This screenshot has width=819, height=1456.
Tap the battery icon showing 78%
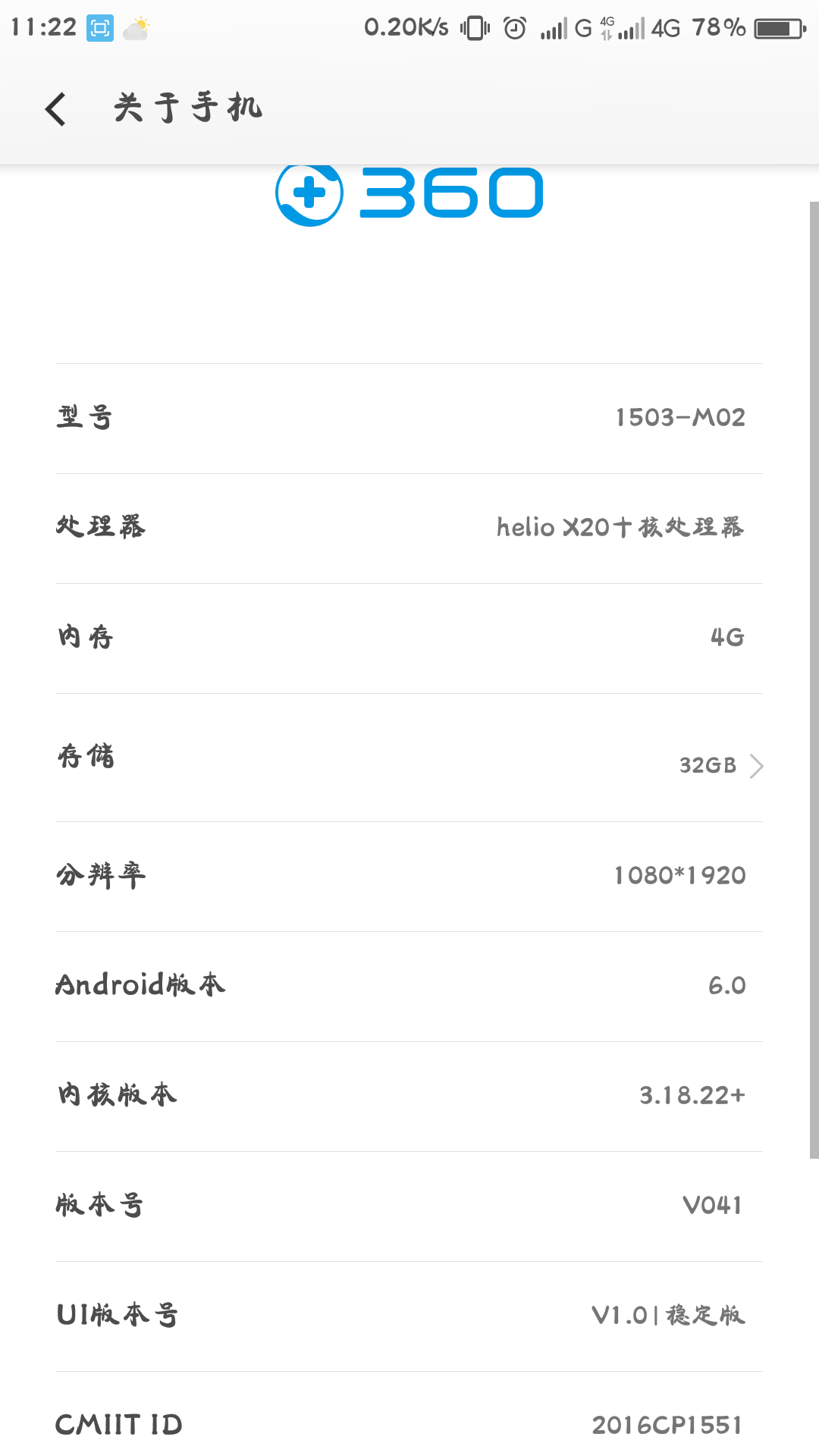tap(777, 27)
